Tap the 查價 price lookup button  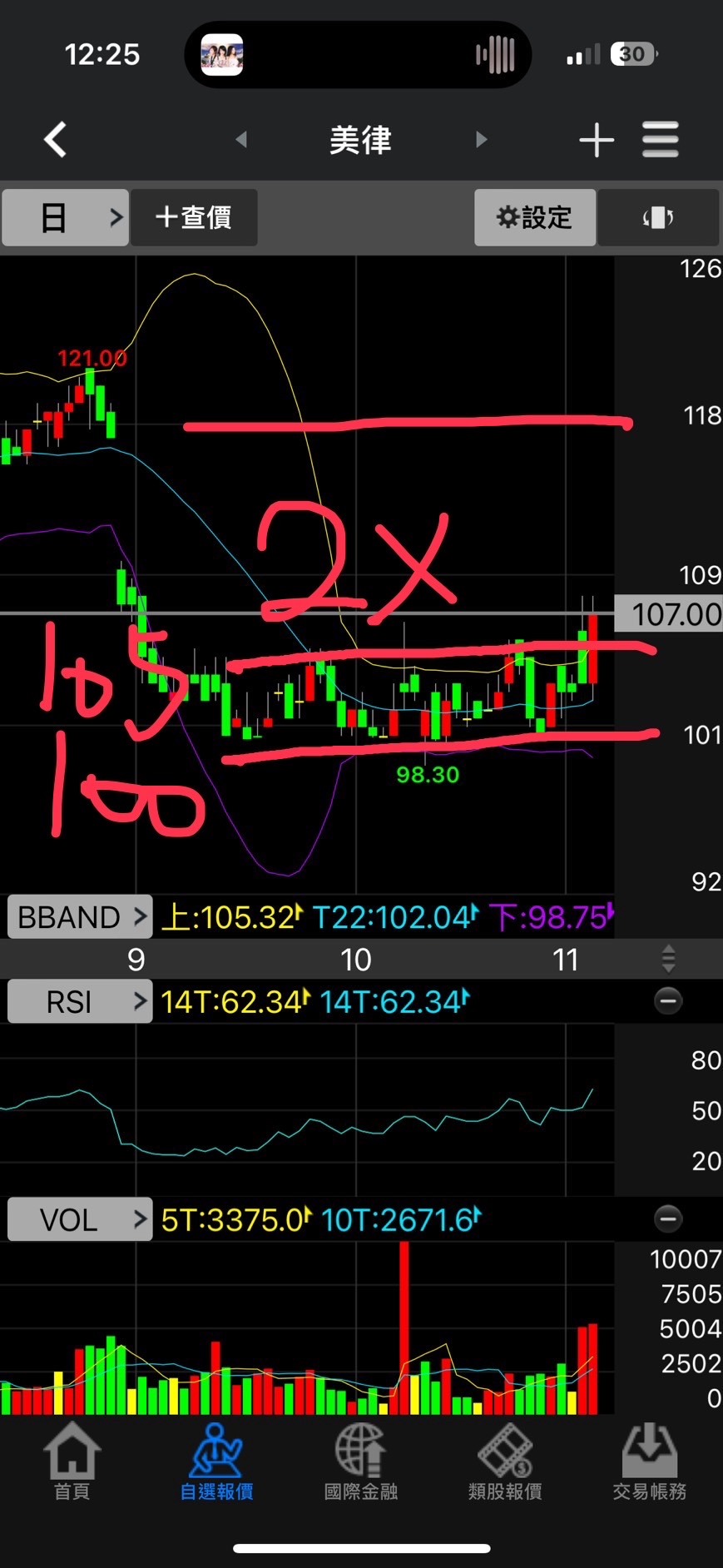click(194, 217)
